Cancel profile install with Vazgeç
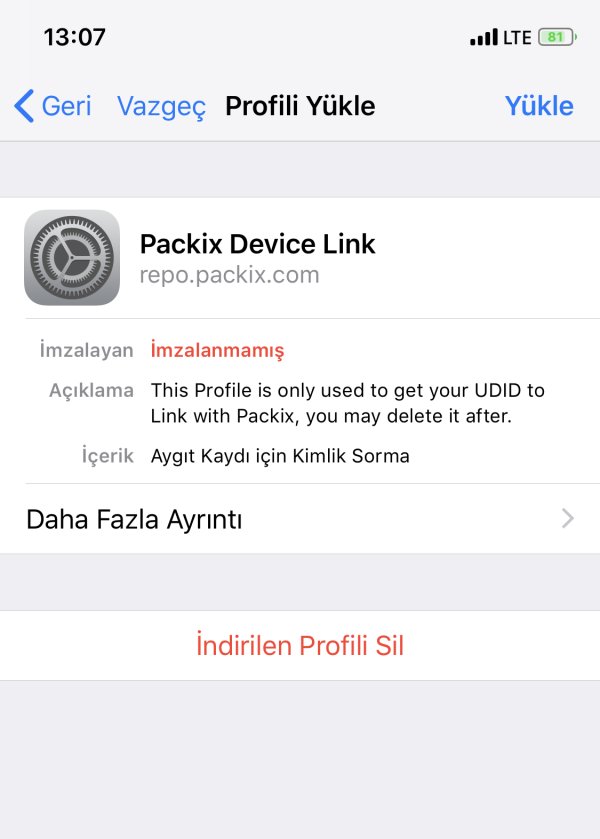 (x=161, y=106)
